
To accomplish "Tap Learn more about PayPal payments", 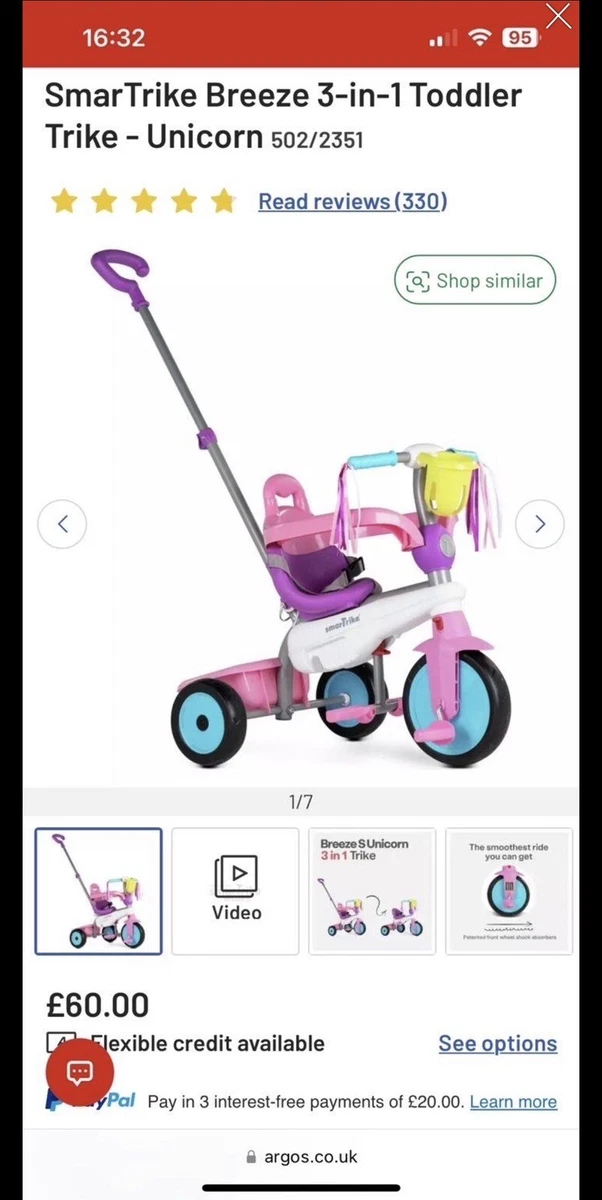I will 513,1101.
